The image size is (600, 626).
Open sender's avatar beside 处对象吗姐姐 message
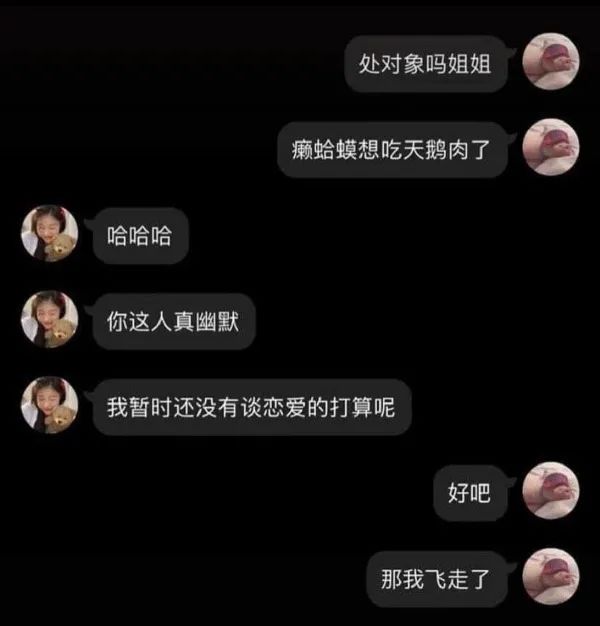tap(551, 62)
